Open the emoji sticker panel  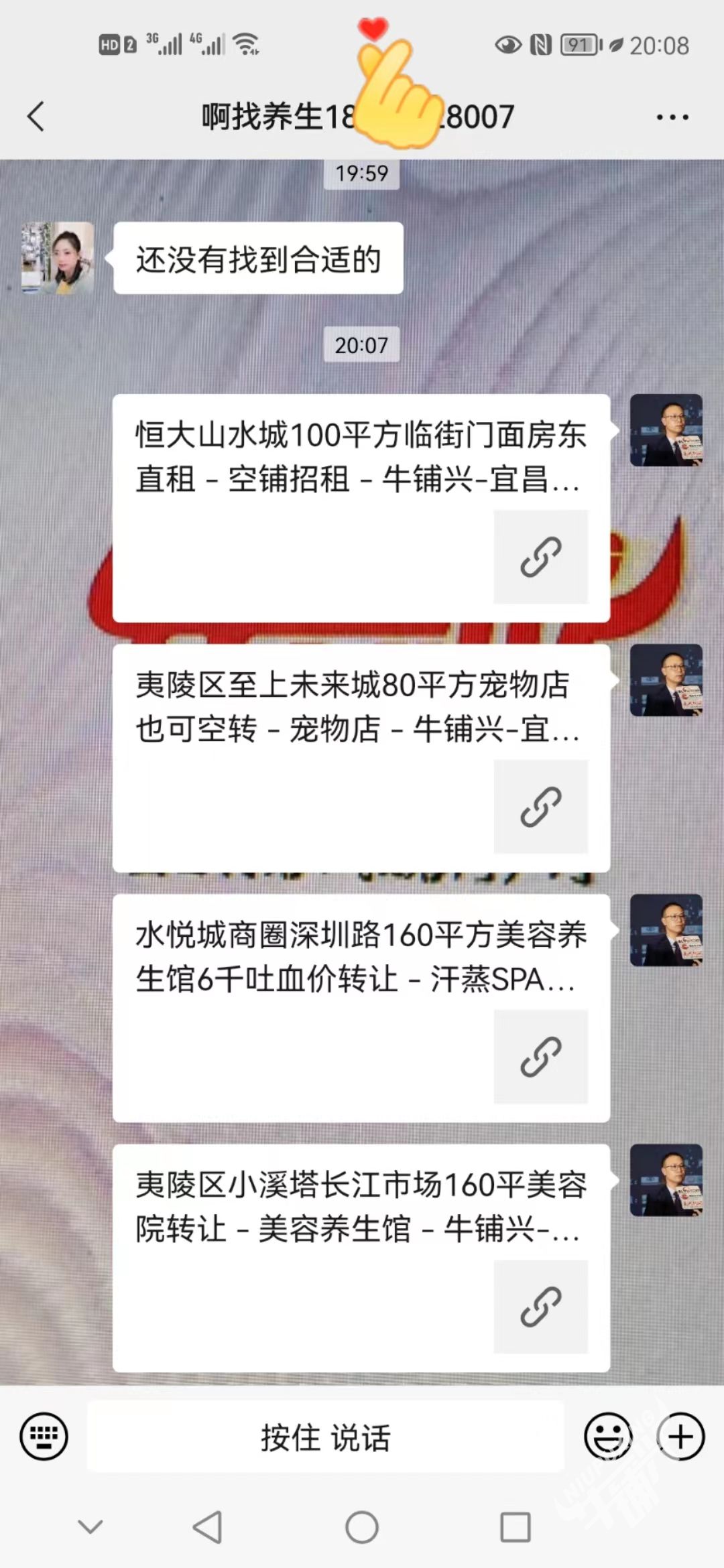point(607,1436)
